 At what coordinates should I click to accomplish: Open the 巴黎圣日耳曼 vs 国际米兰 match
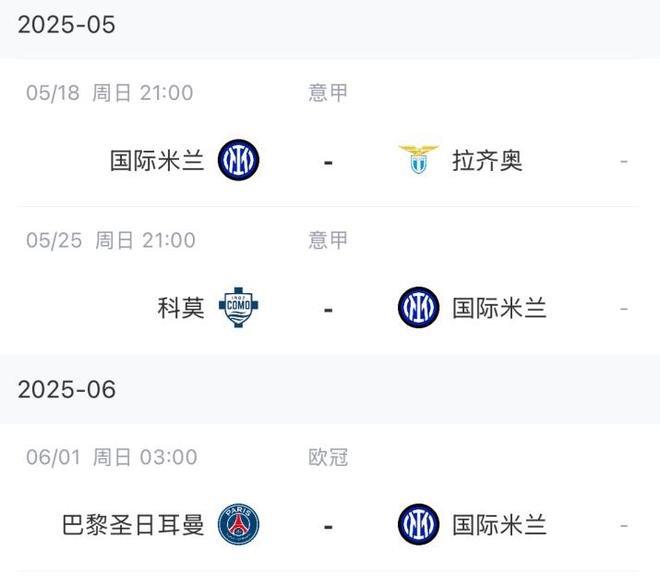pyautogui.click(x=328, y=524)
